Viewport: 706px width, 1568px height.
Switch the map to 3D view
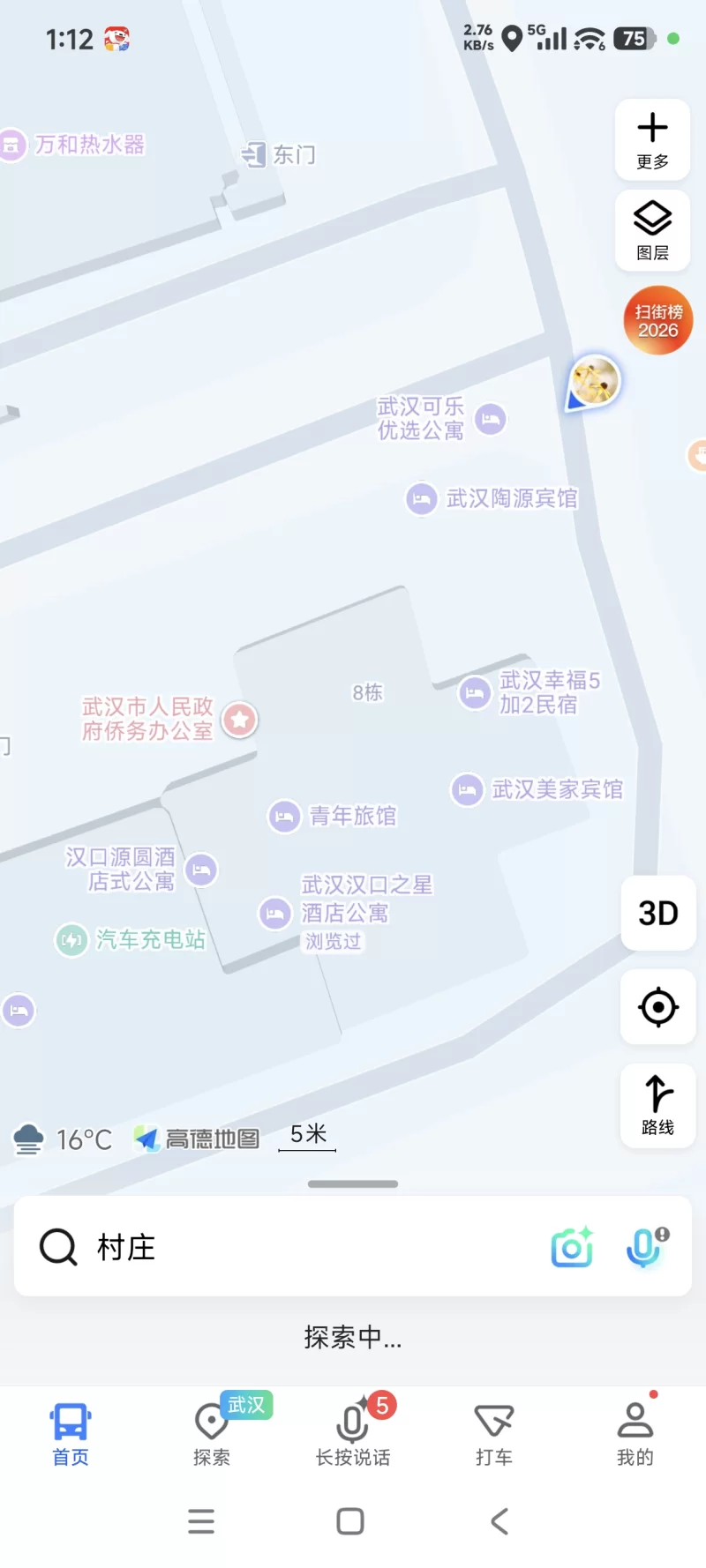pyautogui.click(x=658, y=913)
